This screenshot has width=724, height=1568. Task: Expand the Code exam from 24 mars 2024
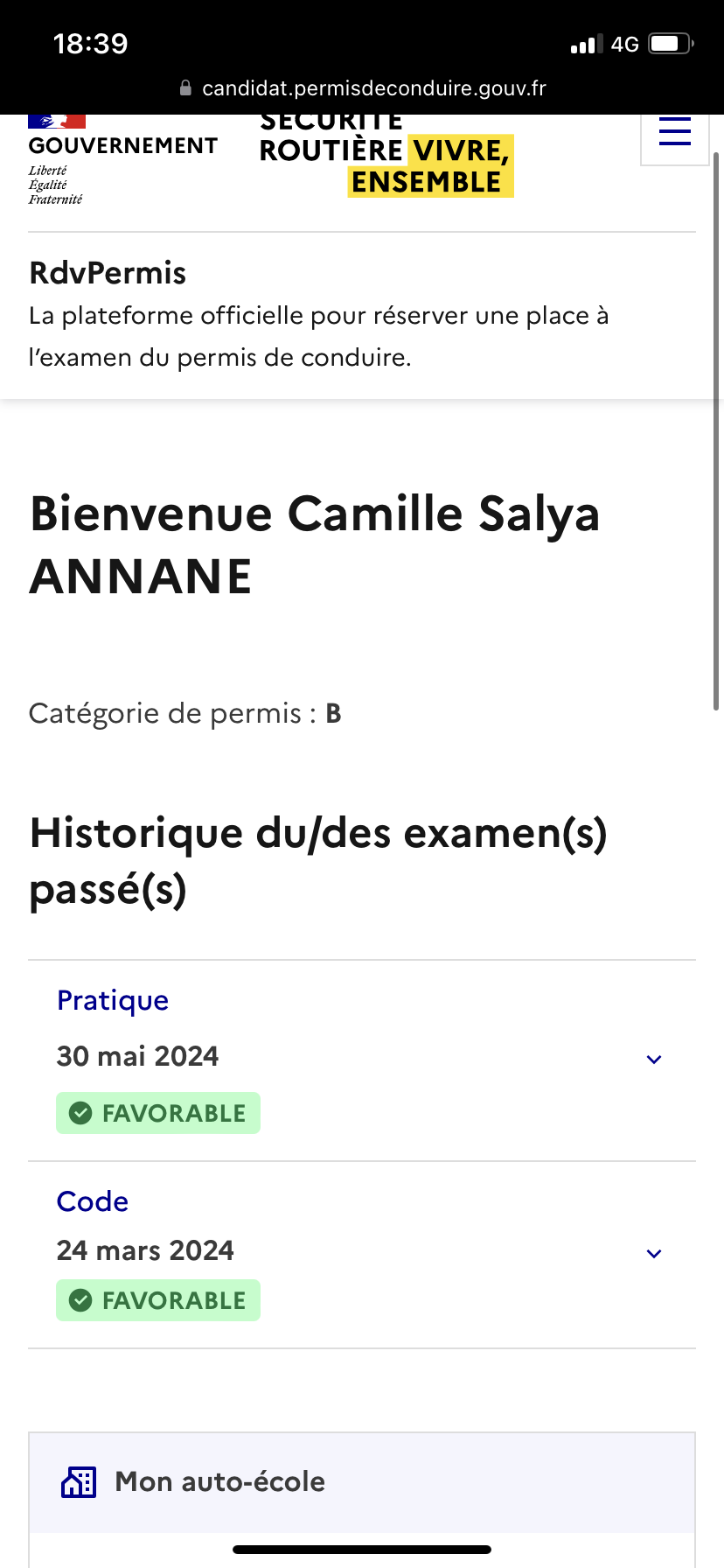[x=362, y=1255]
